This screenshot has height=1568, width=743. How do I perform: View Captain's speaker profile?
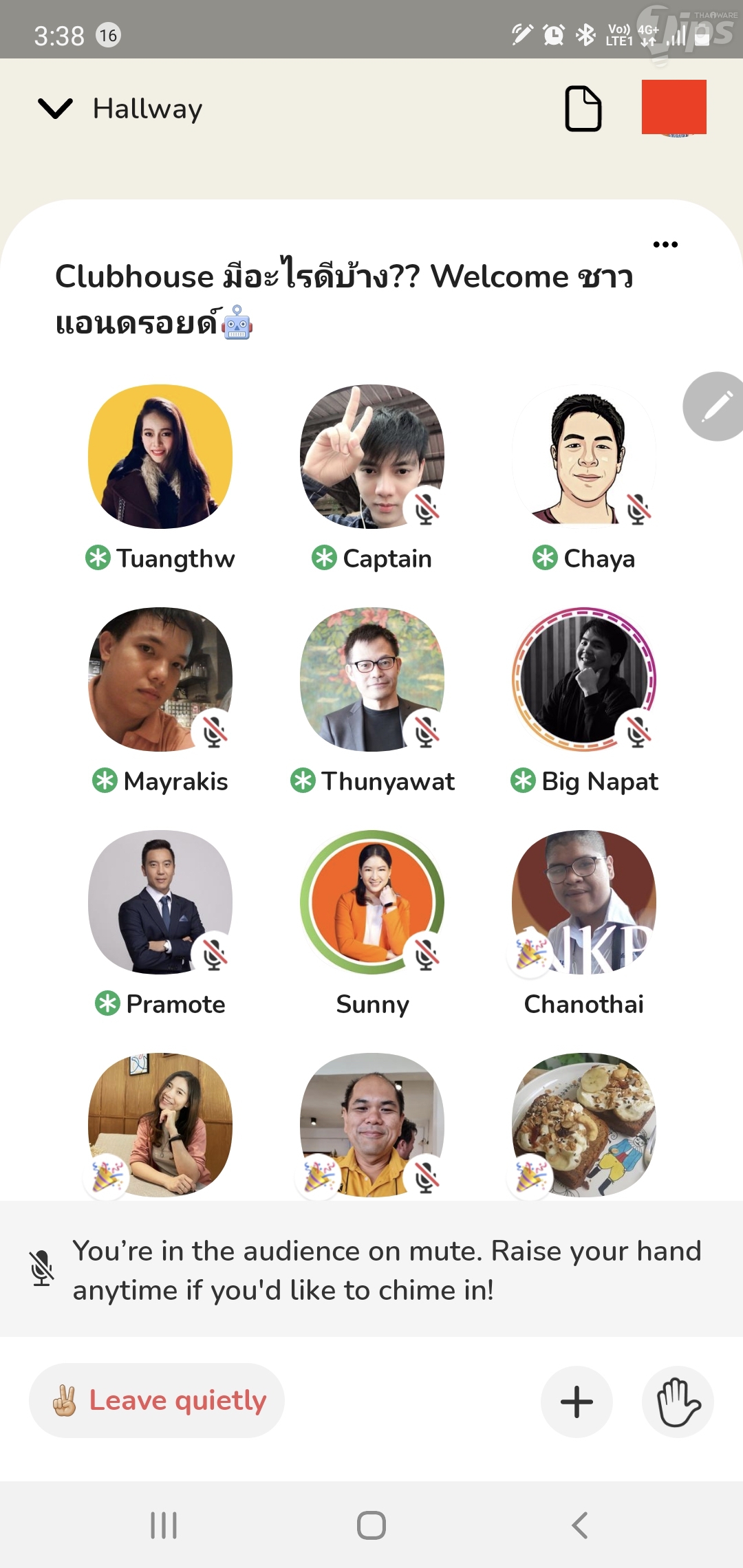coord(372,457)
